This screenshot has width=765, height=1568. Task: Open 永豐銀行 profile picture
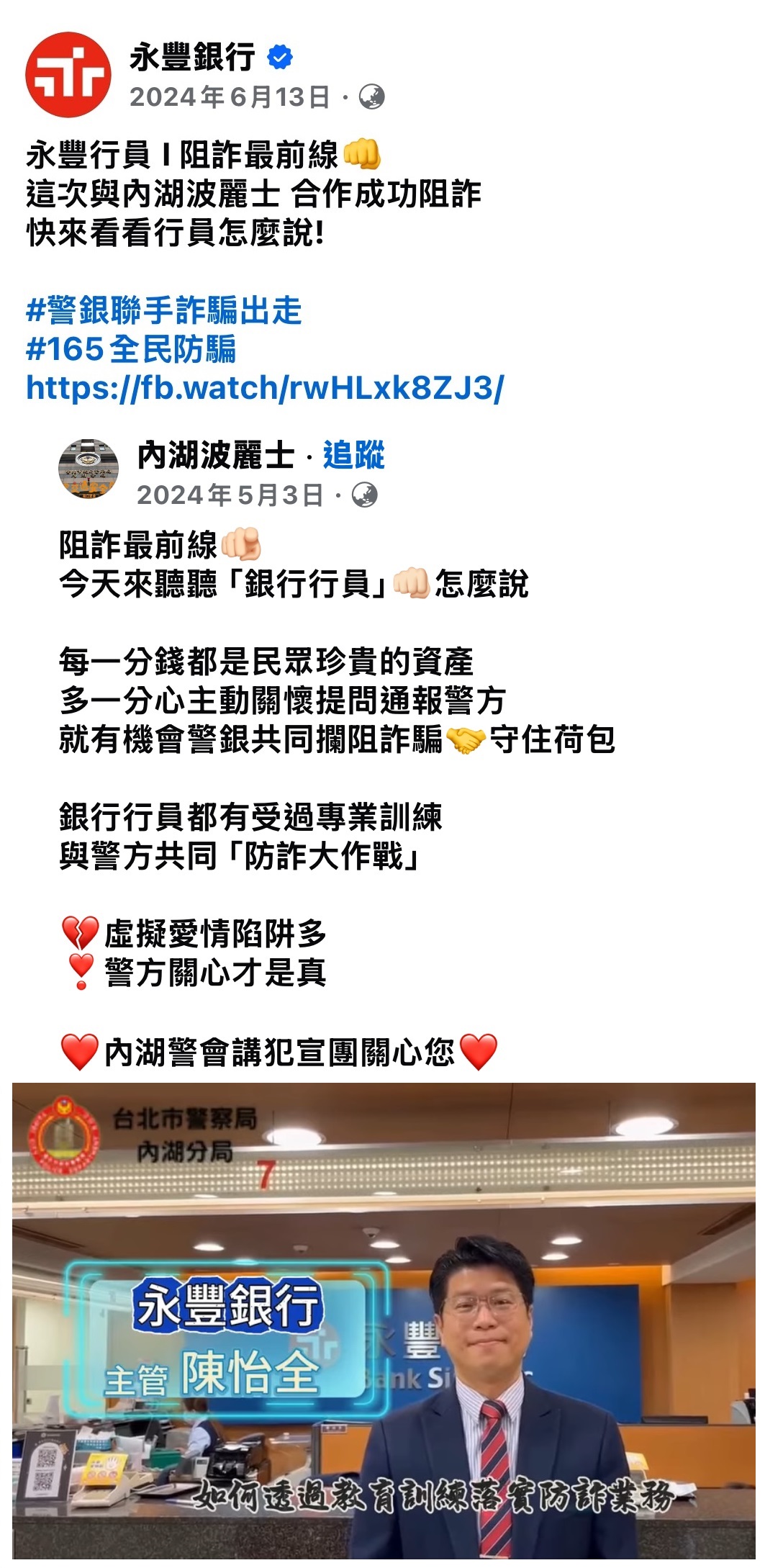click(68, 75)
